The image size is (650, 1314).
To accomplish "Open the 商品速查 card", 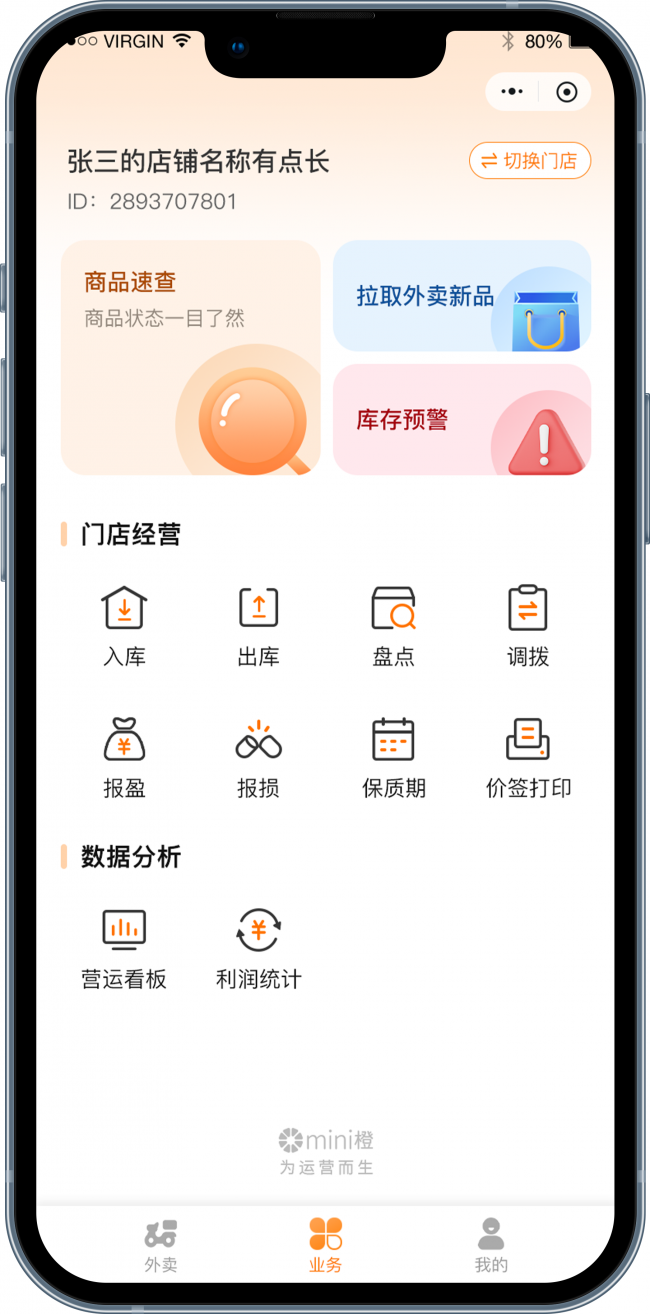I will (190, 357).
